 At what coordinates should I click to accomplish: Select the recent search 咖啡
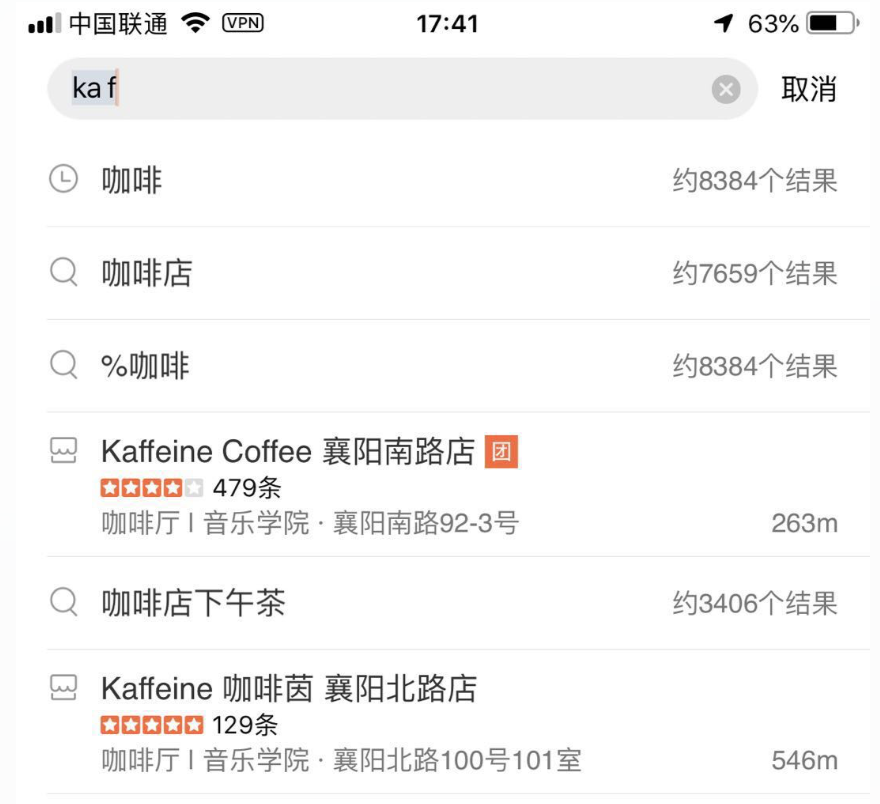click(x=440, y=181)
